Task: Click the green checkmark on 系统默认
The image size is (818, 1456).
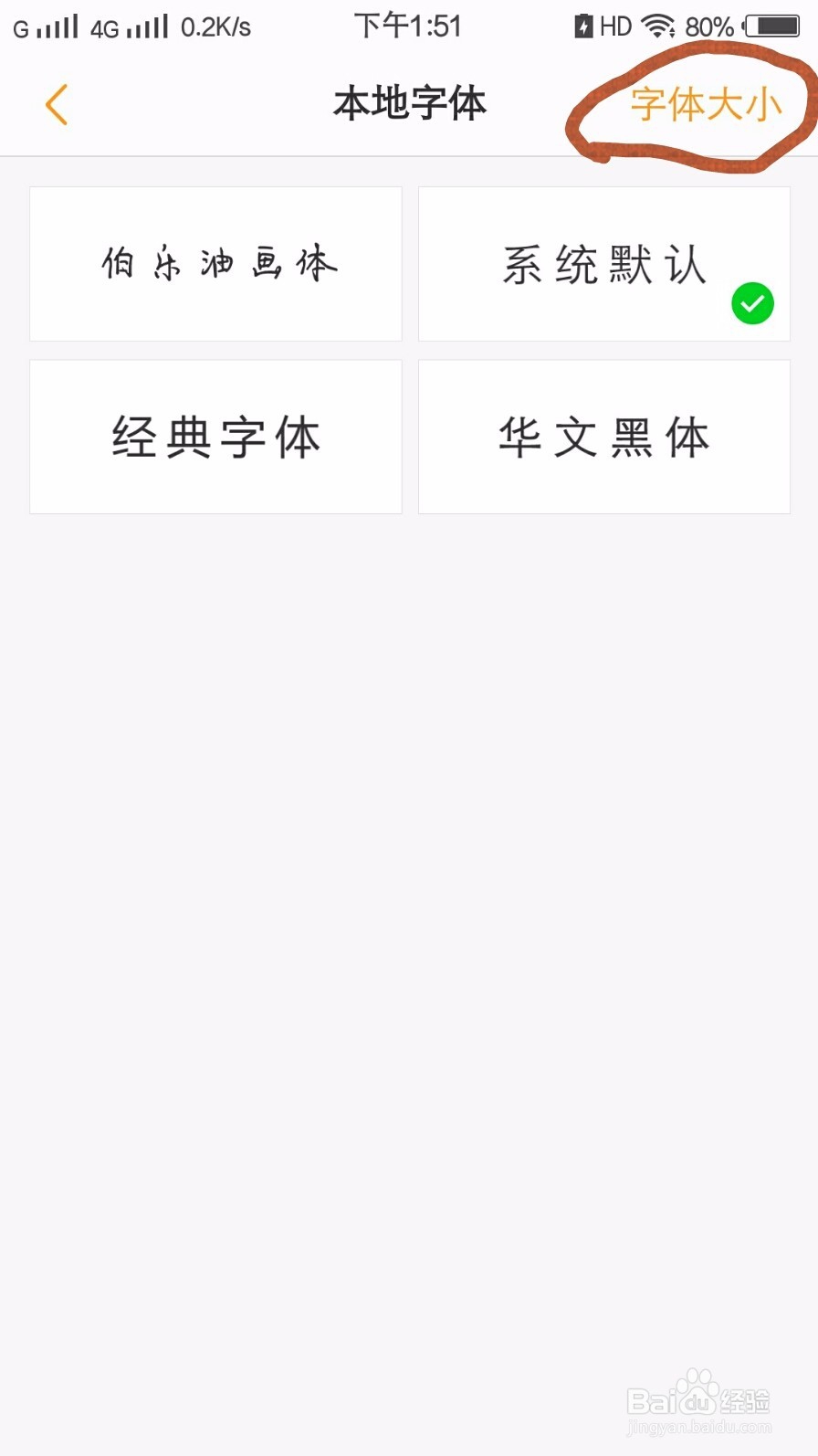Action: (752, 302)
